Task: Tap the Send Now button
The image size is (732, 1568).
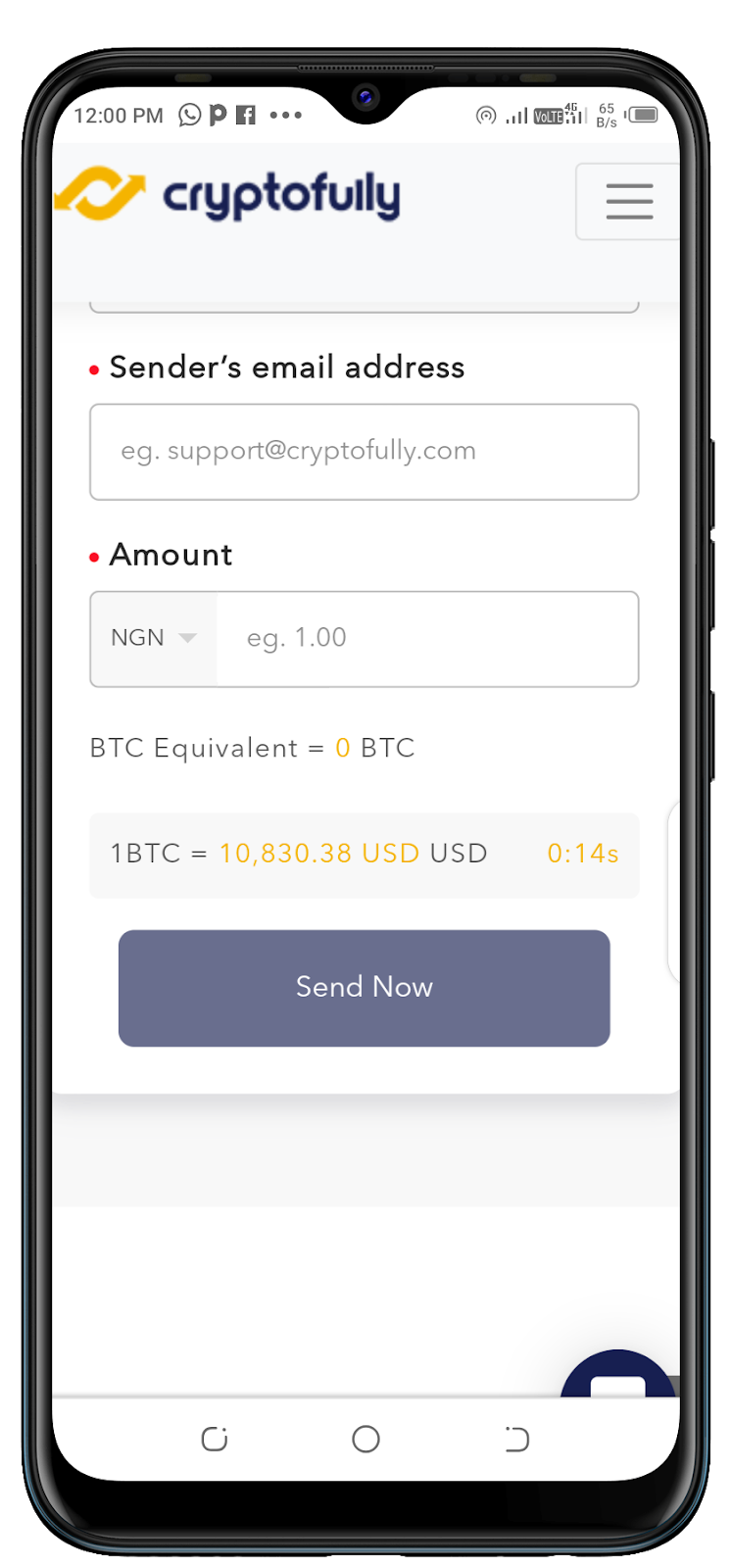Action: 364,987
